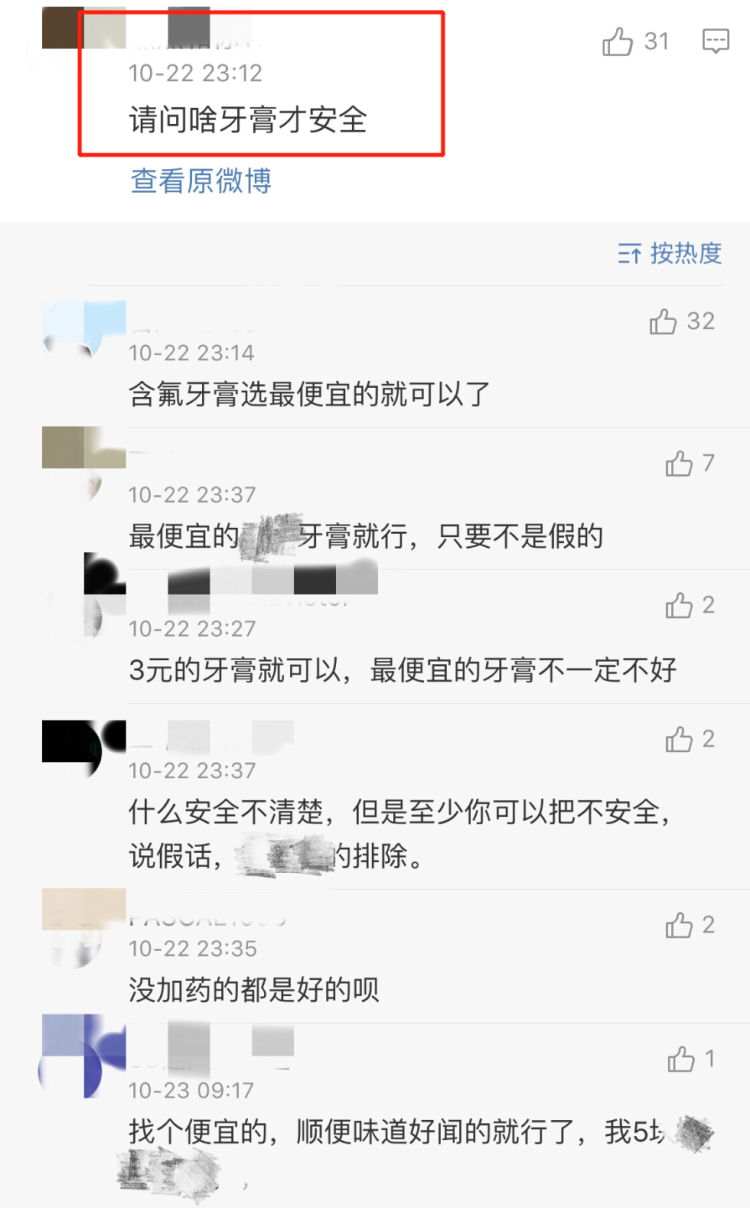Like the reply 没加药的都是好的呗
Viewport: 750px width, 1208px height.
tap(679, 926)
